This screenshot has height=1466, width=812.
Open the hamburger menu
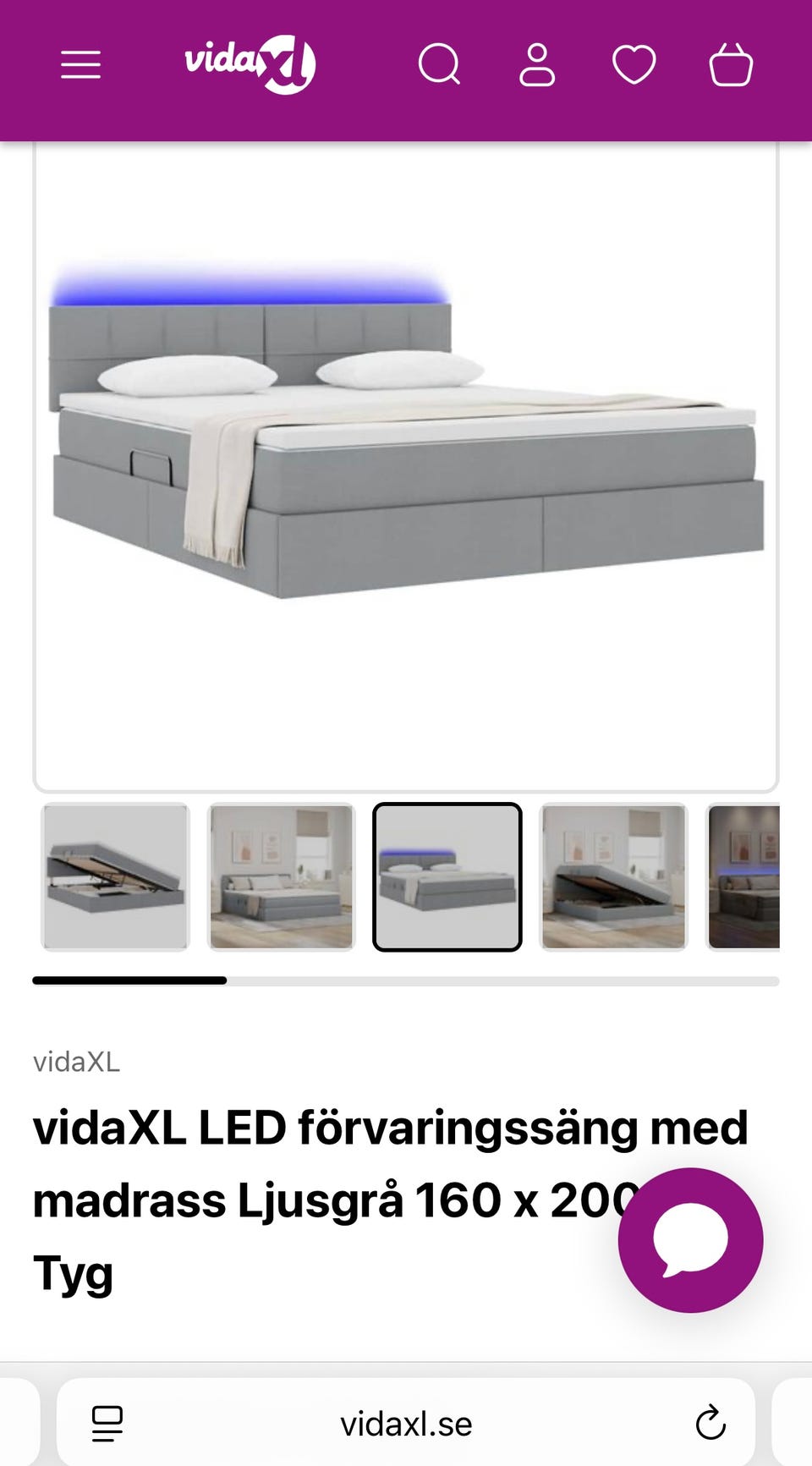point(80,64)
